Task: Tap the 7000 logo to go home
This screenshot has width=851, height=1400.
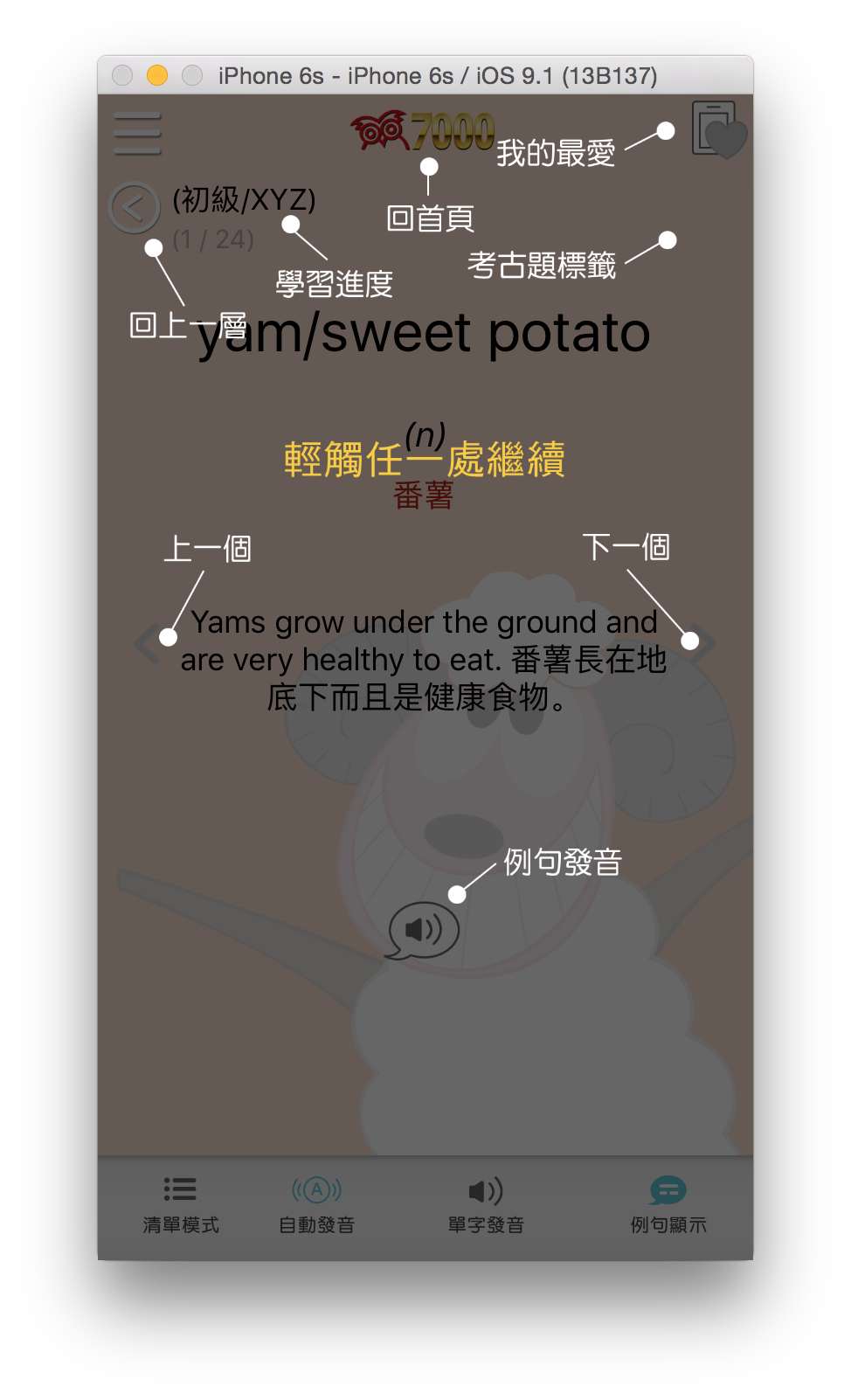Action: point(423,131)
